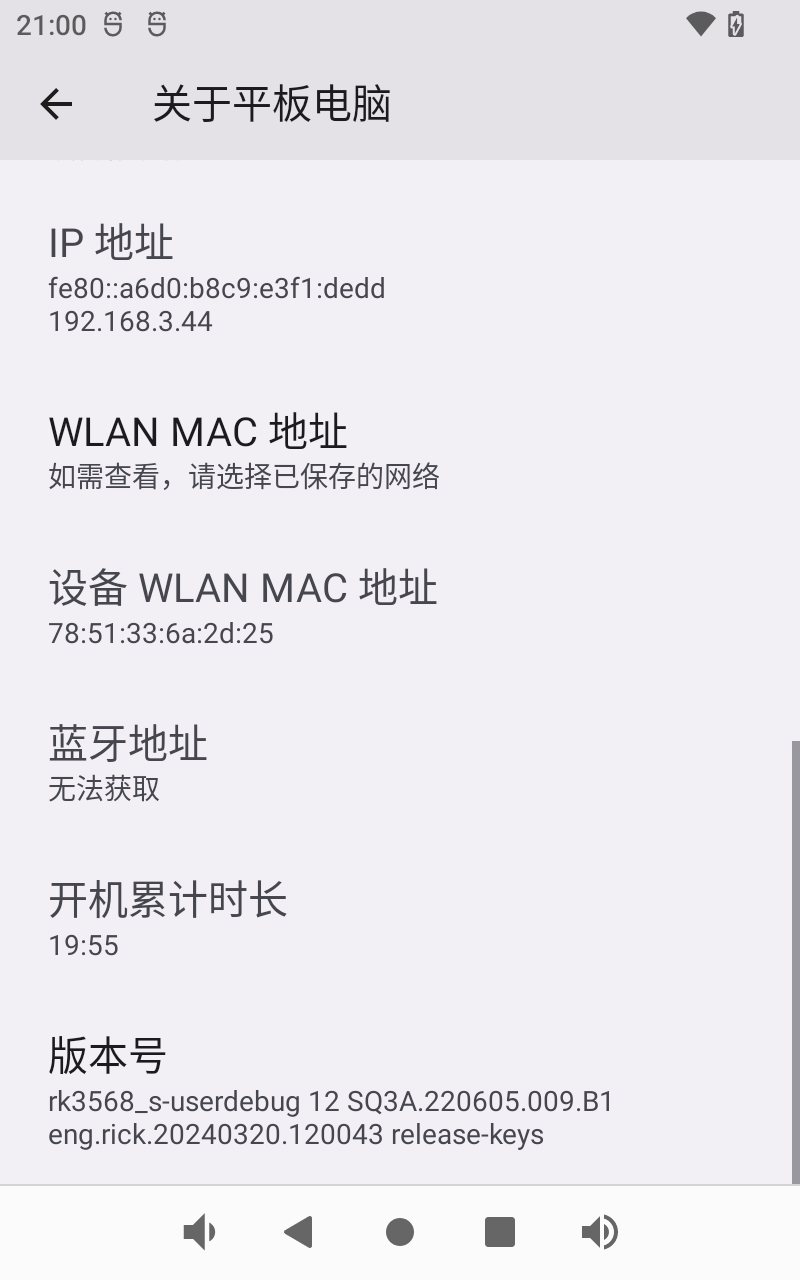Select the 开机累计时长 entry
Screen dimensions: 800x1280
(400, 919)
